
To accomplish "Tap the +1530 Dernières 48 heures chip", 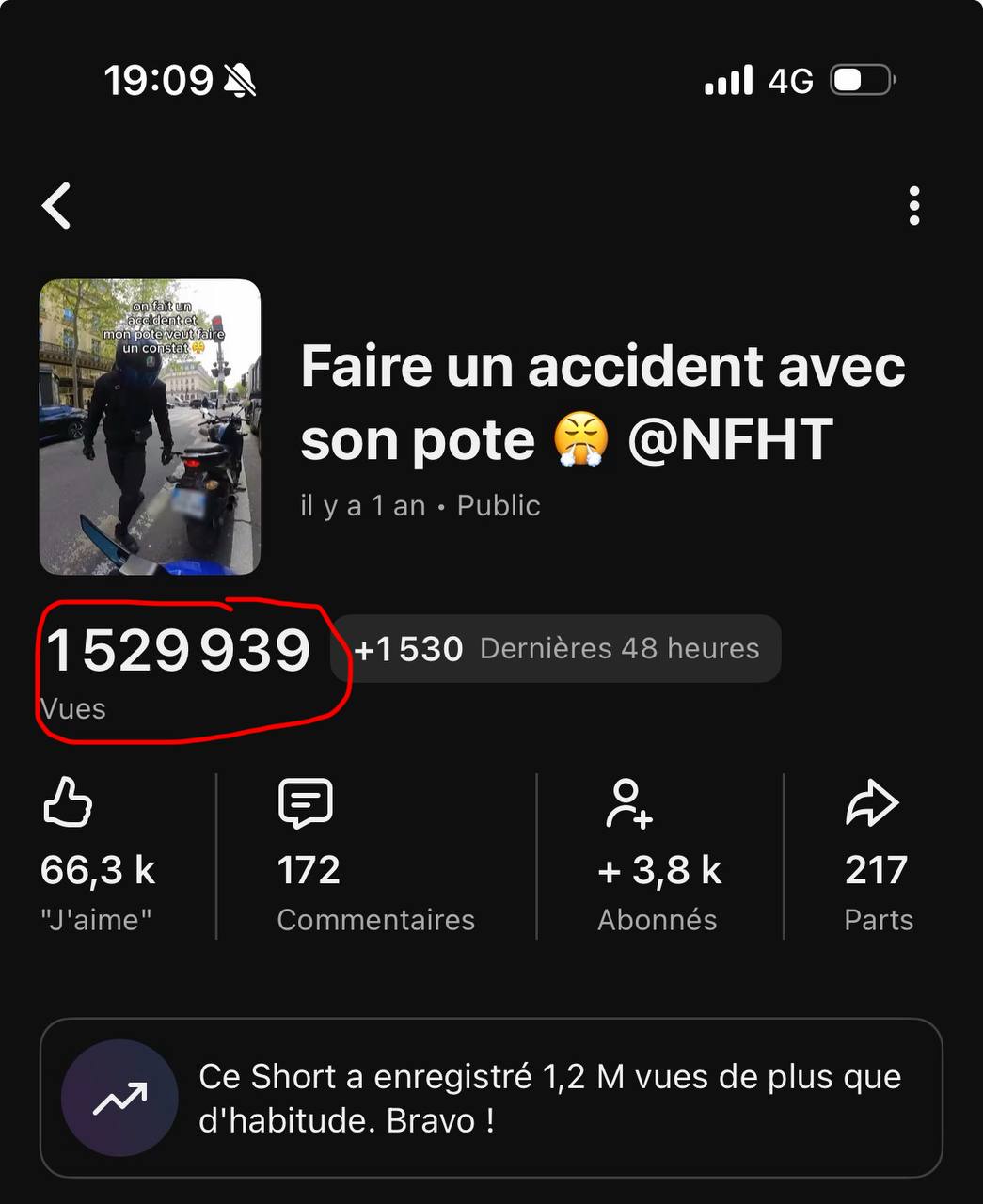I will (556, 649).
